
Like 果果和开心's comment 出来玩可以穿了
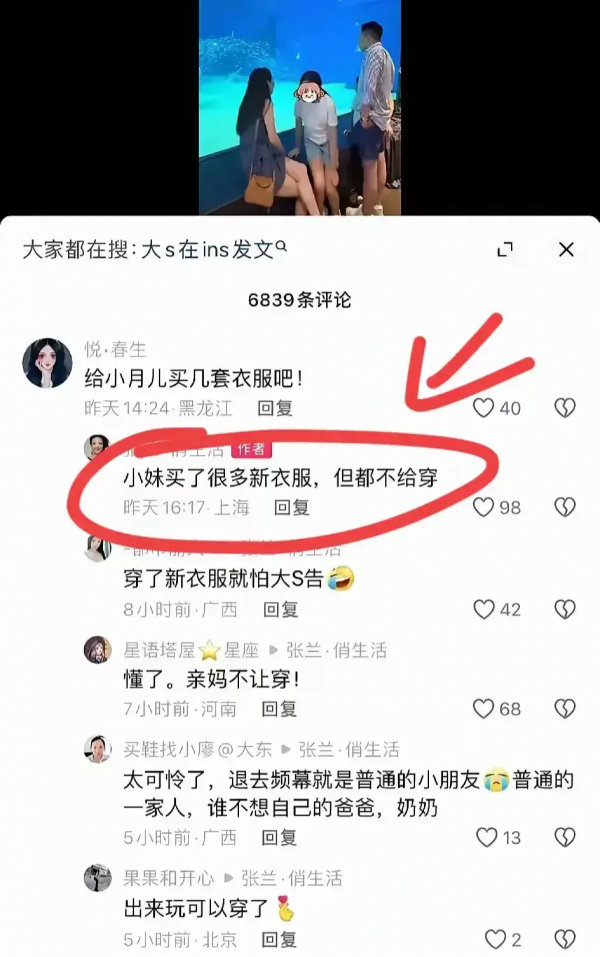click(495, 939)
